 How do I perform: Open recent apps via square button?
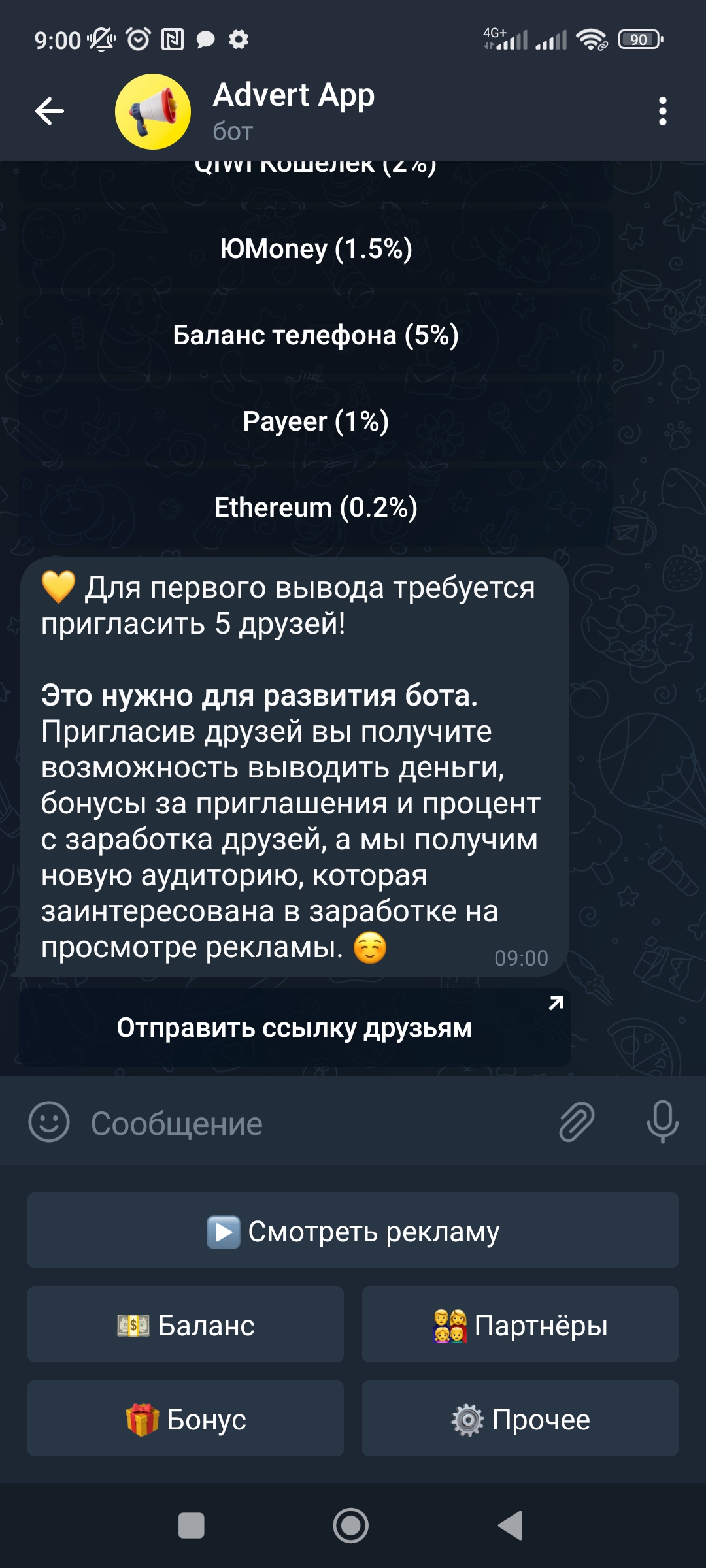(191, 1526)
